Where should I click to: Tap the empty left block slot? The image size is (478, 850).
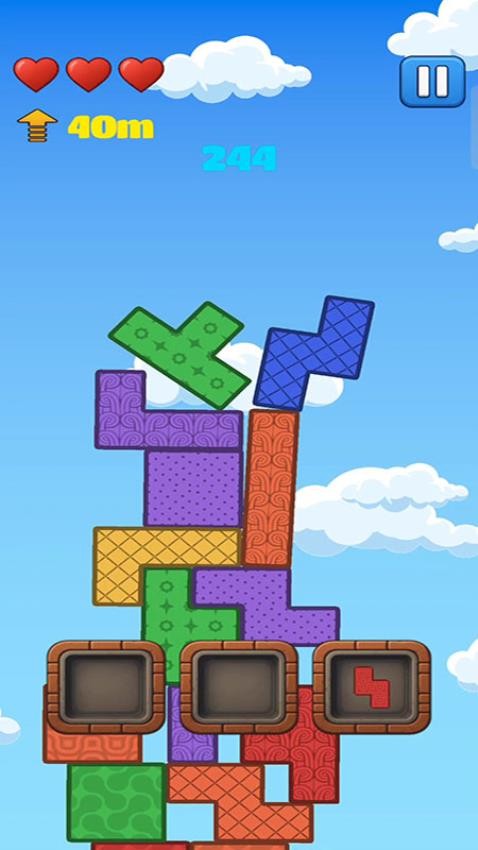(x=106, y=687)
